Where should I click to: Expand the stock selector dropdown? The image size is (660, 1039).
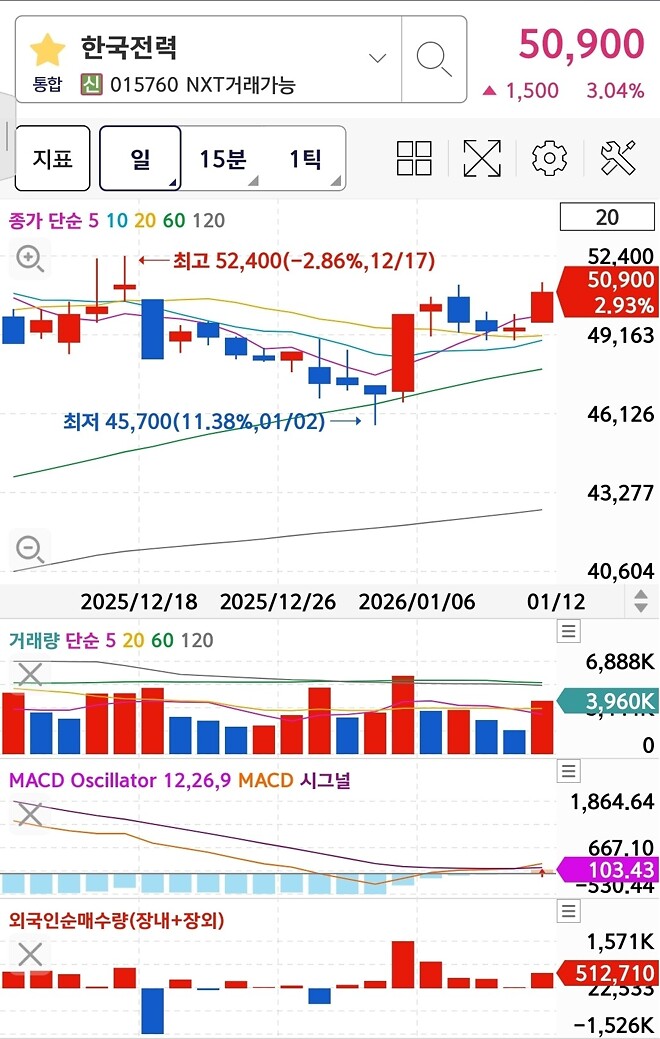(378, 58)
